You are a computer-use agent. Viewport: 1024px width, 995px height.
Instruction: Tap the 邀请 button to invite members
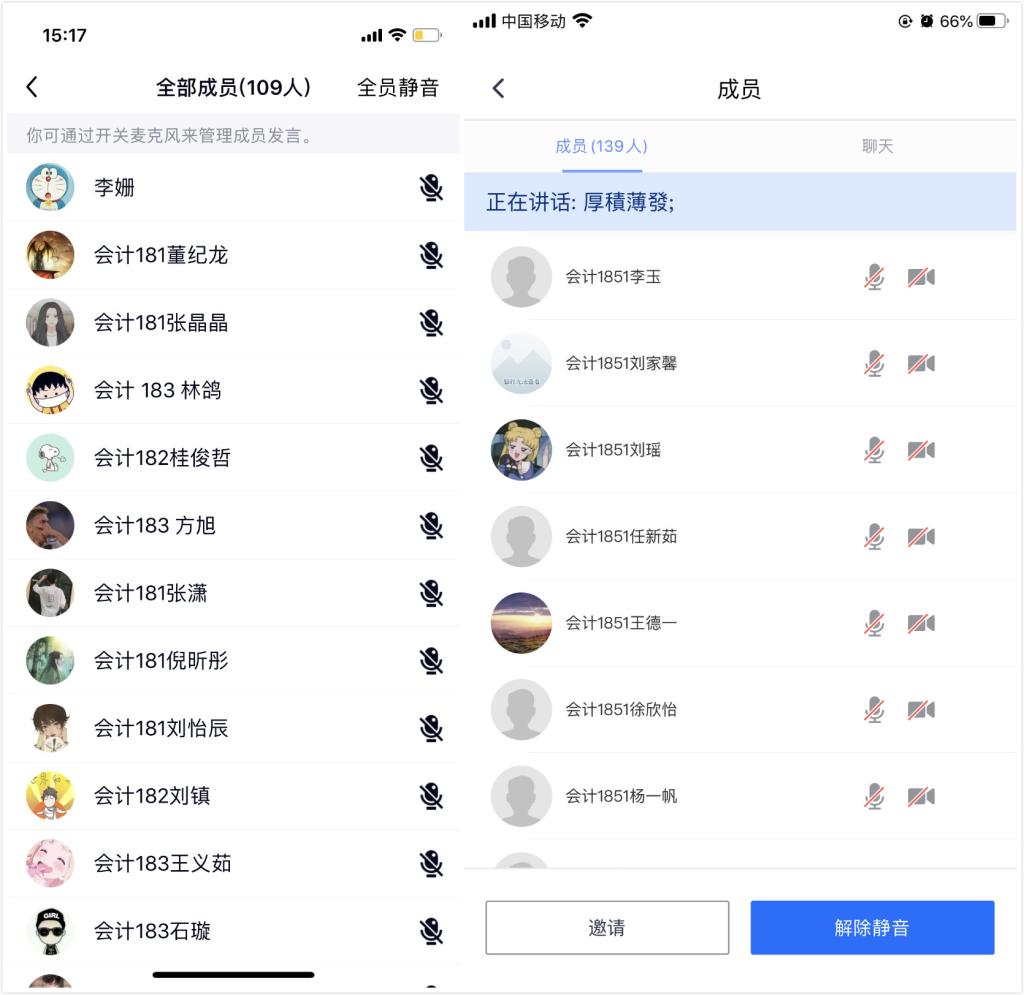(x=607, y=928)
